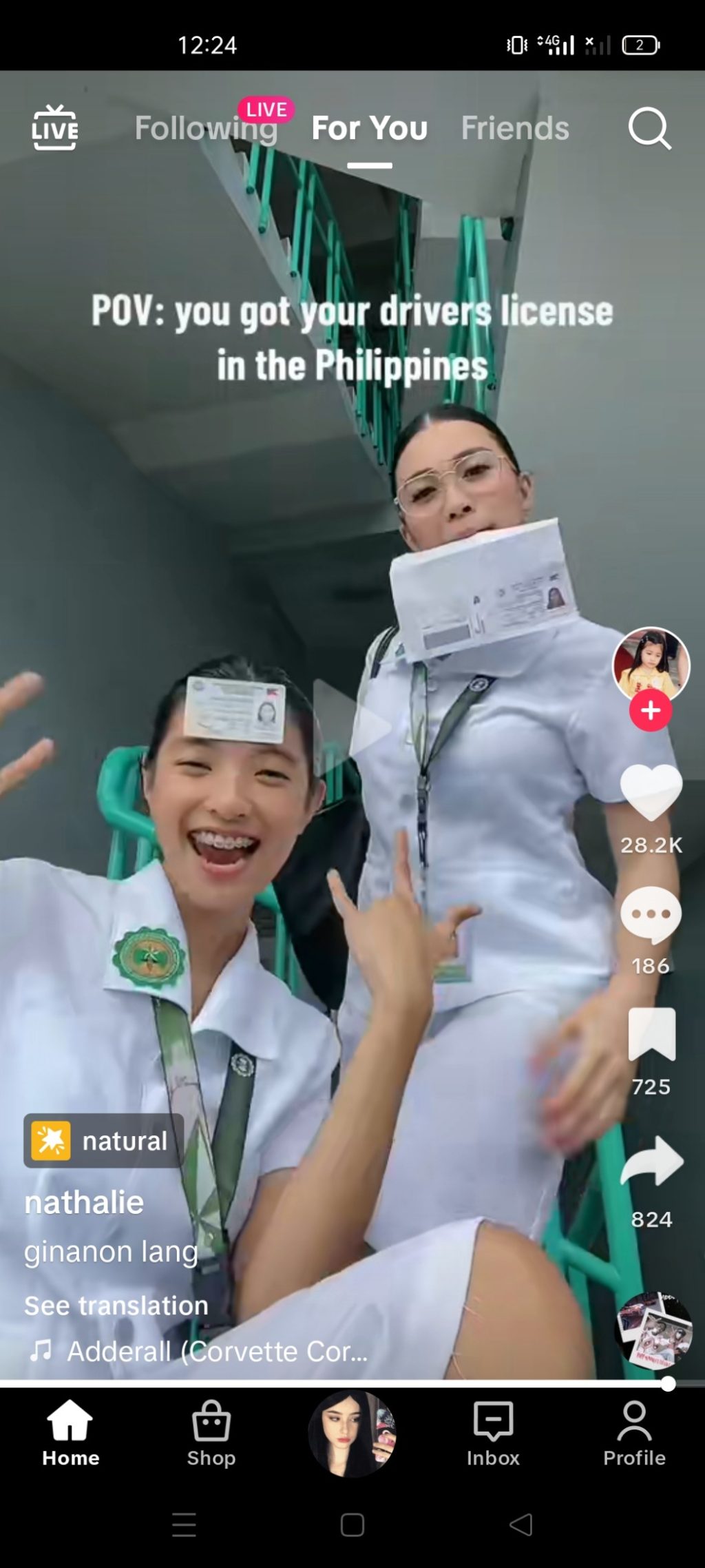Open nathalie's username link

click(84, 1203)
